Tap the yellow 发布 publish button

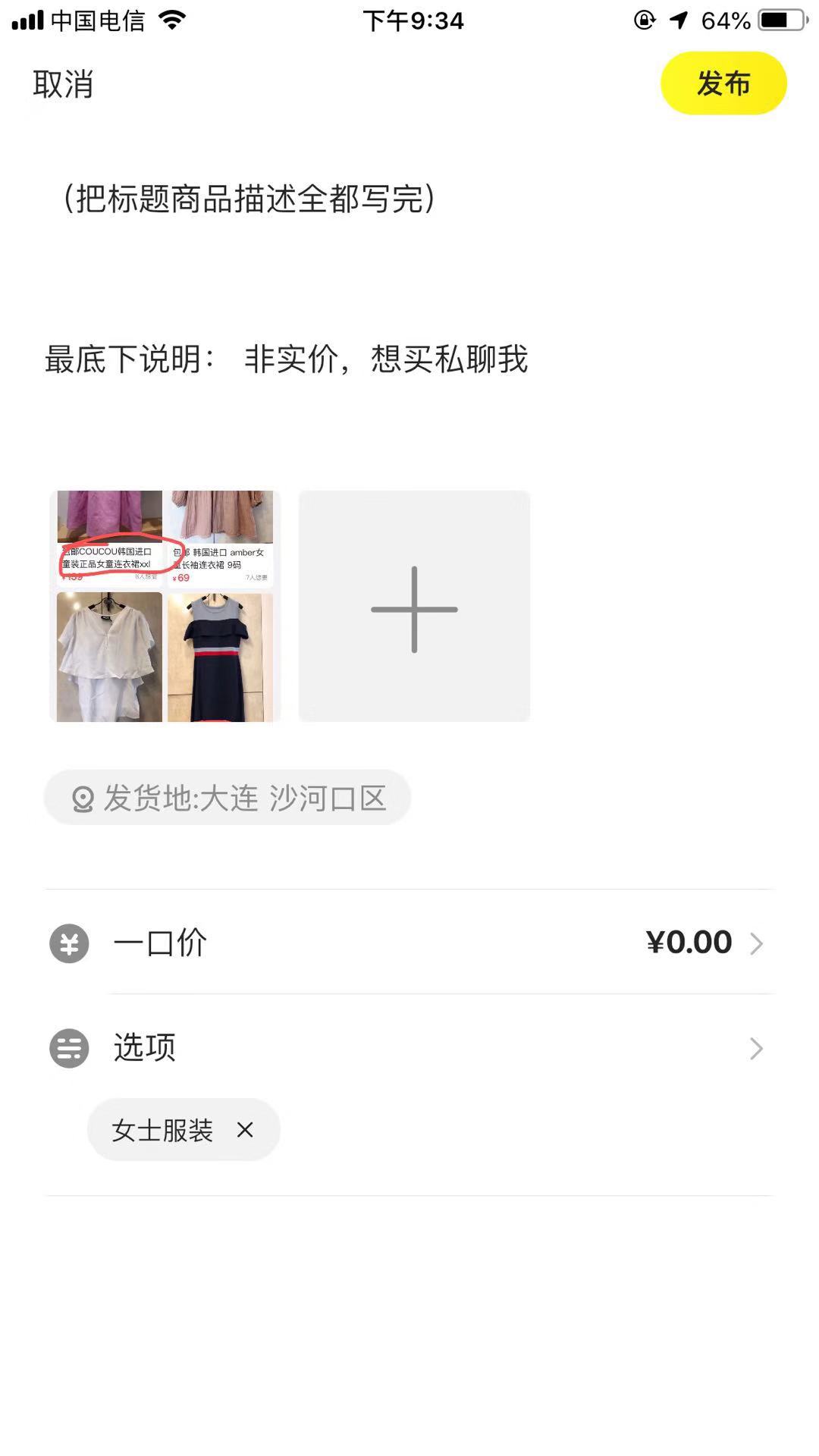(723, 84)
